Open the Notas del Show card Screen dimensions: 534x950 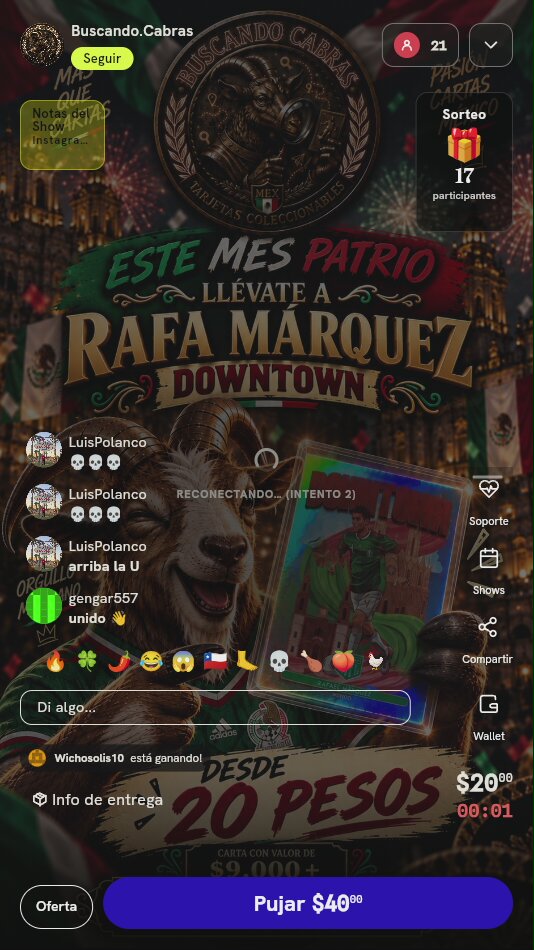pyautogui.click(x=62, y=135)
